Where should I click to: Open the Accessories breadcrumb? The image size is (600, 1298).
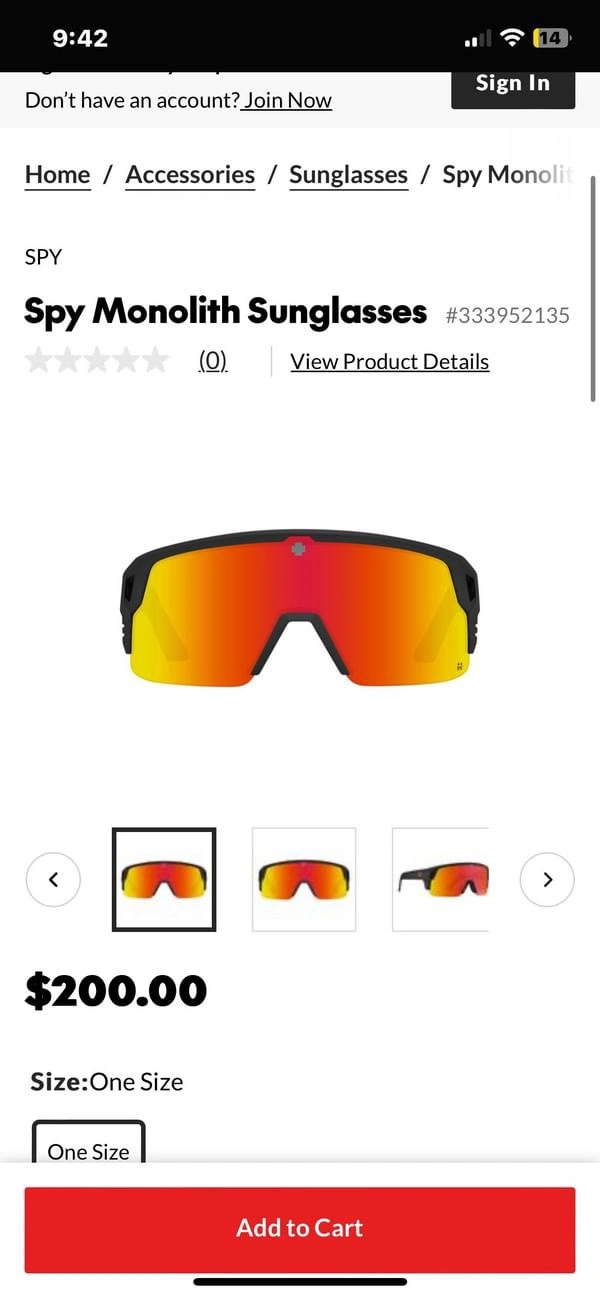190,175
